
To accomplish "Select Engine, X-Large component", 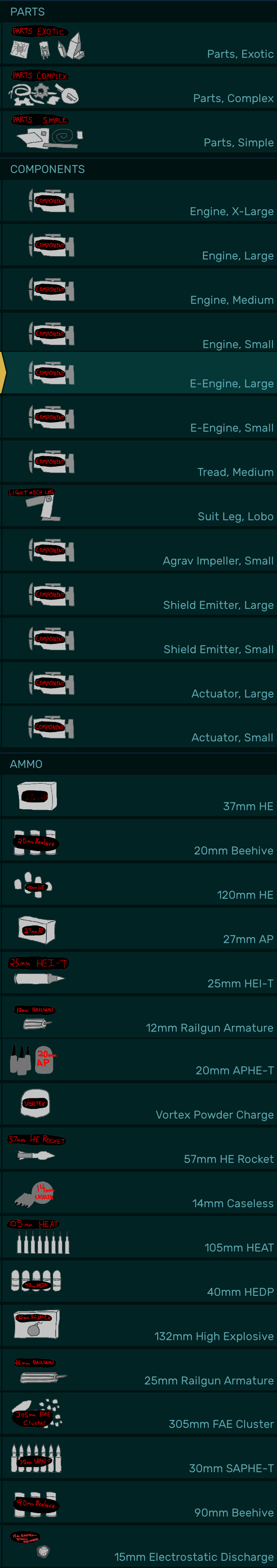I will coord(139,201).
